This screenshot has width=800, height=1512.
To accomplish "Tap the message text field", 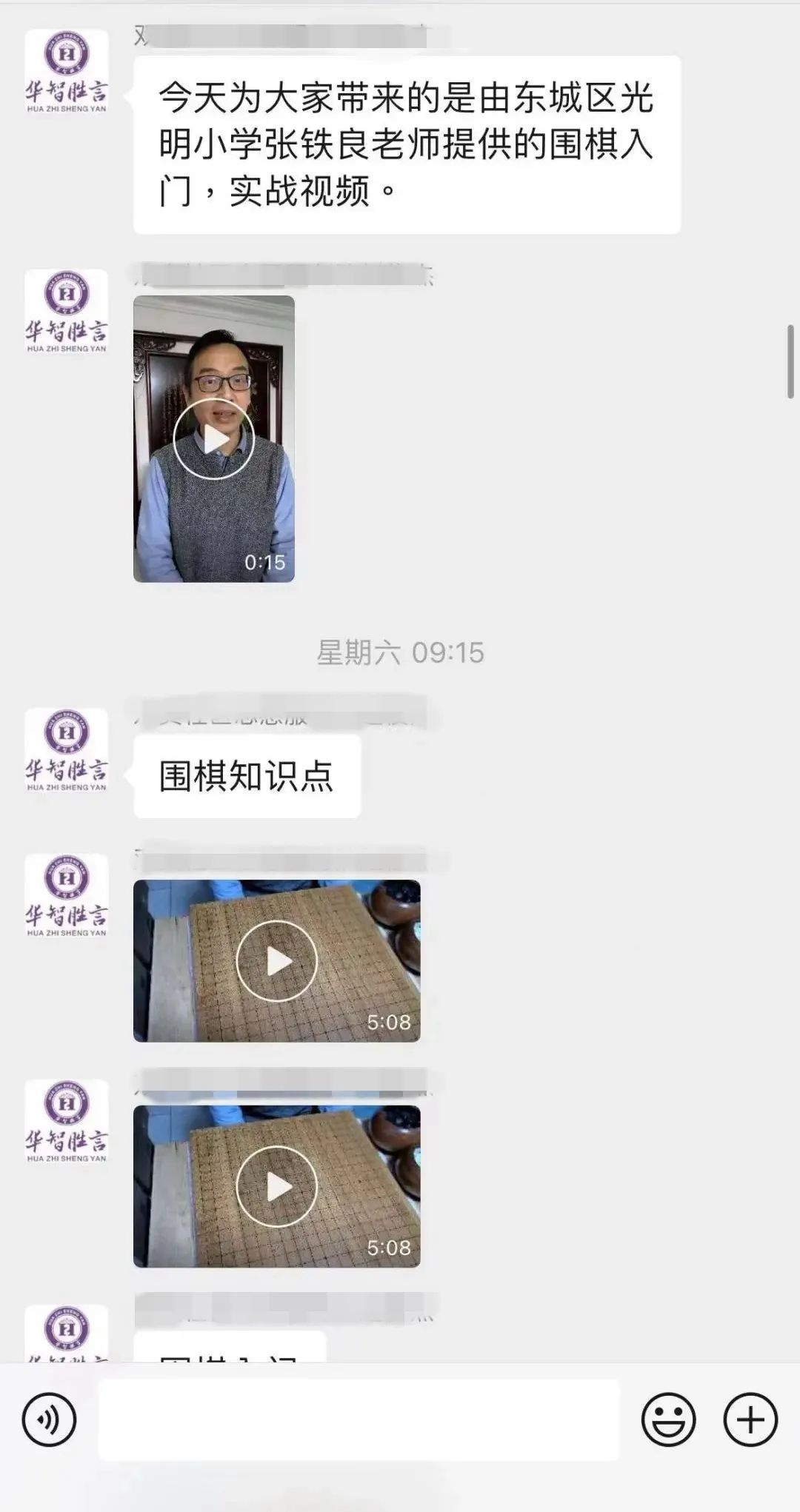I will pos(359,1419).
